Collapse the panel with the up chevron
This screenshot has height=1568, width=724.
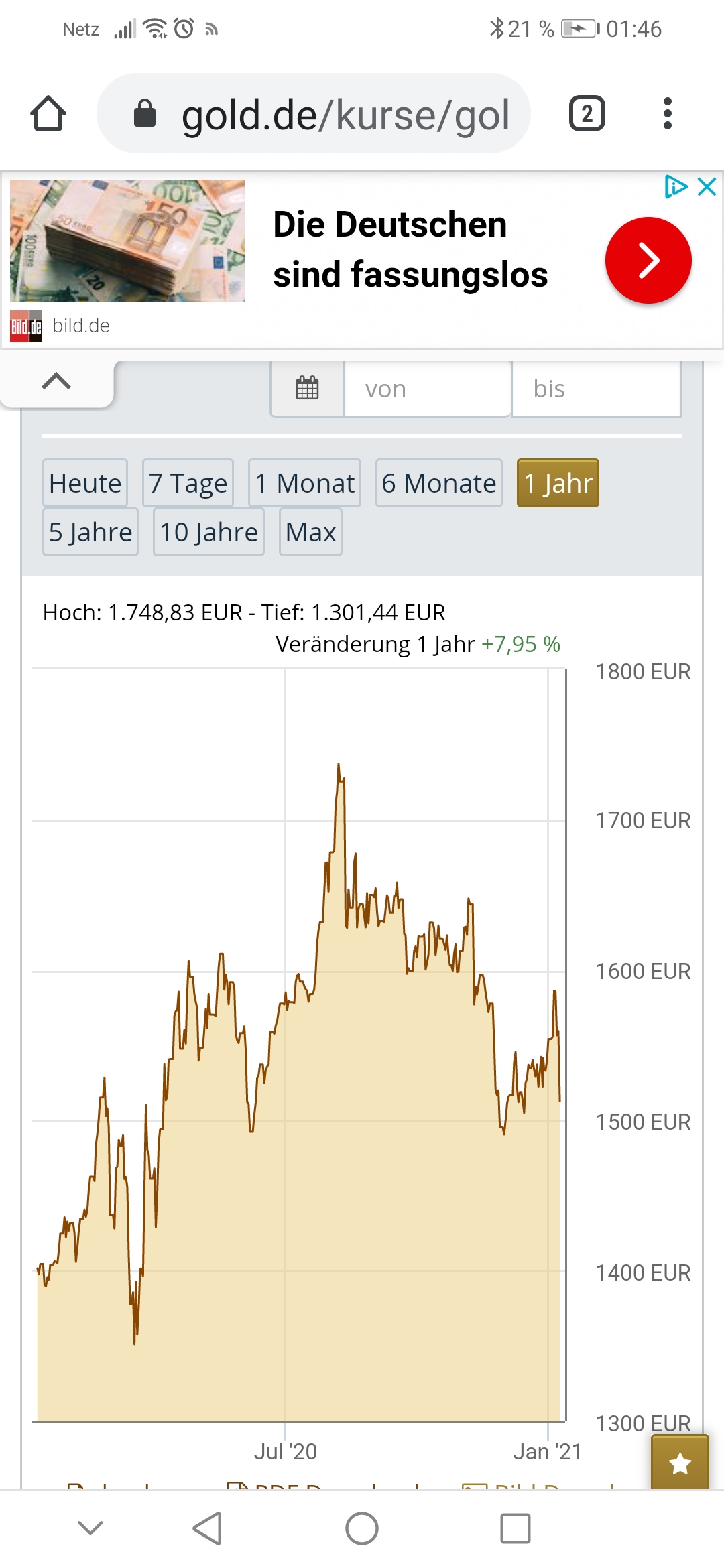56,381
